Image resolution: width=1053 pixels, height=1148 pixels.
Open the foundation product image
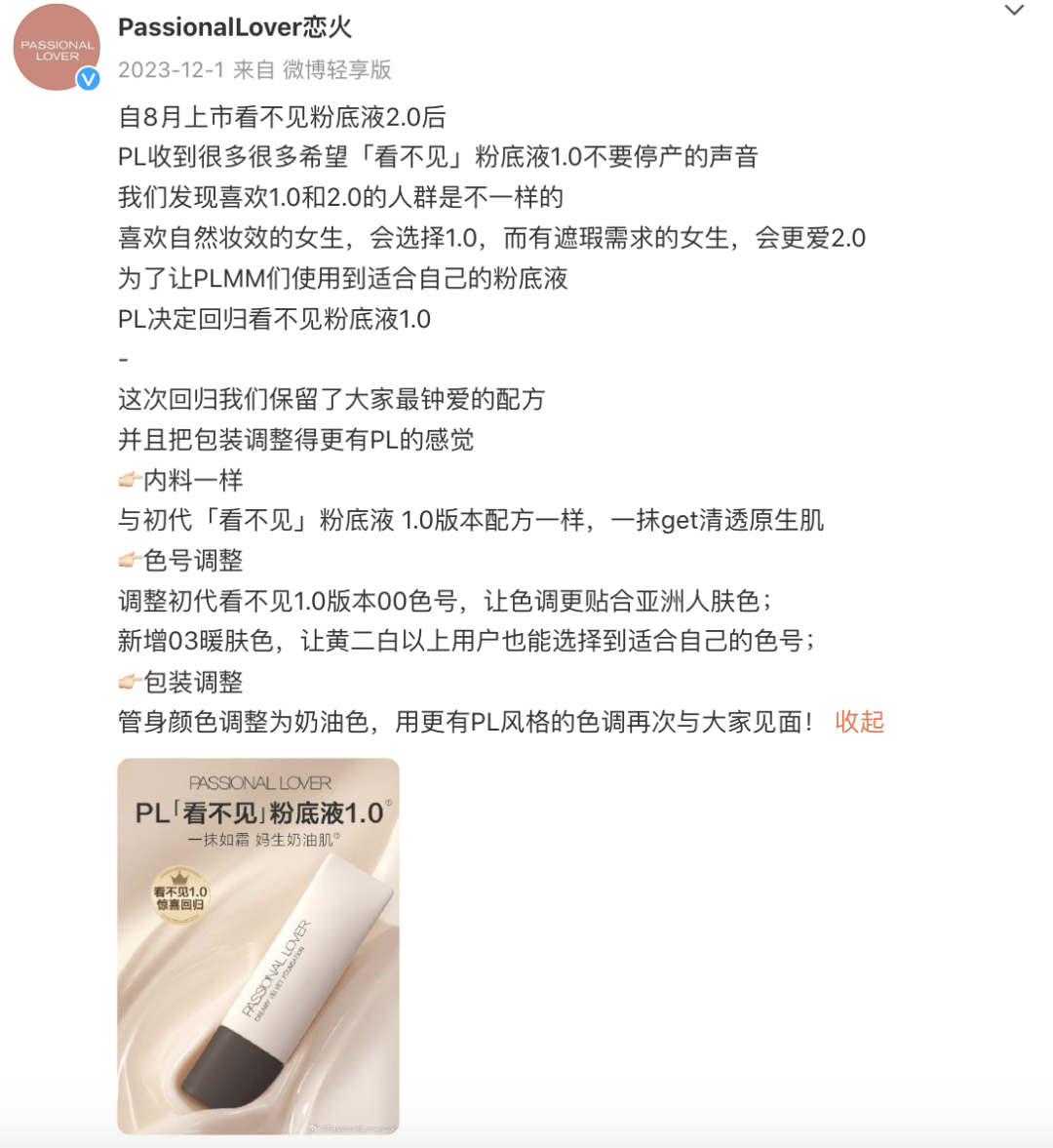pos(258,945)
